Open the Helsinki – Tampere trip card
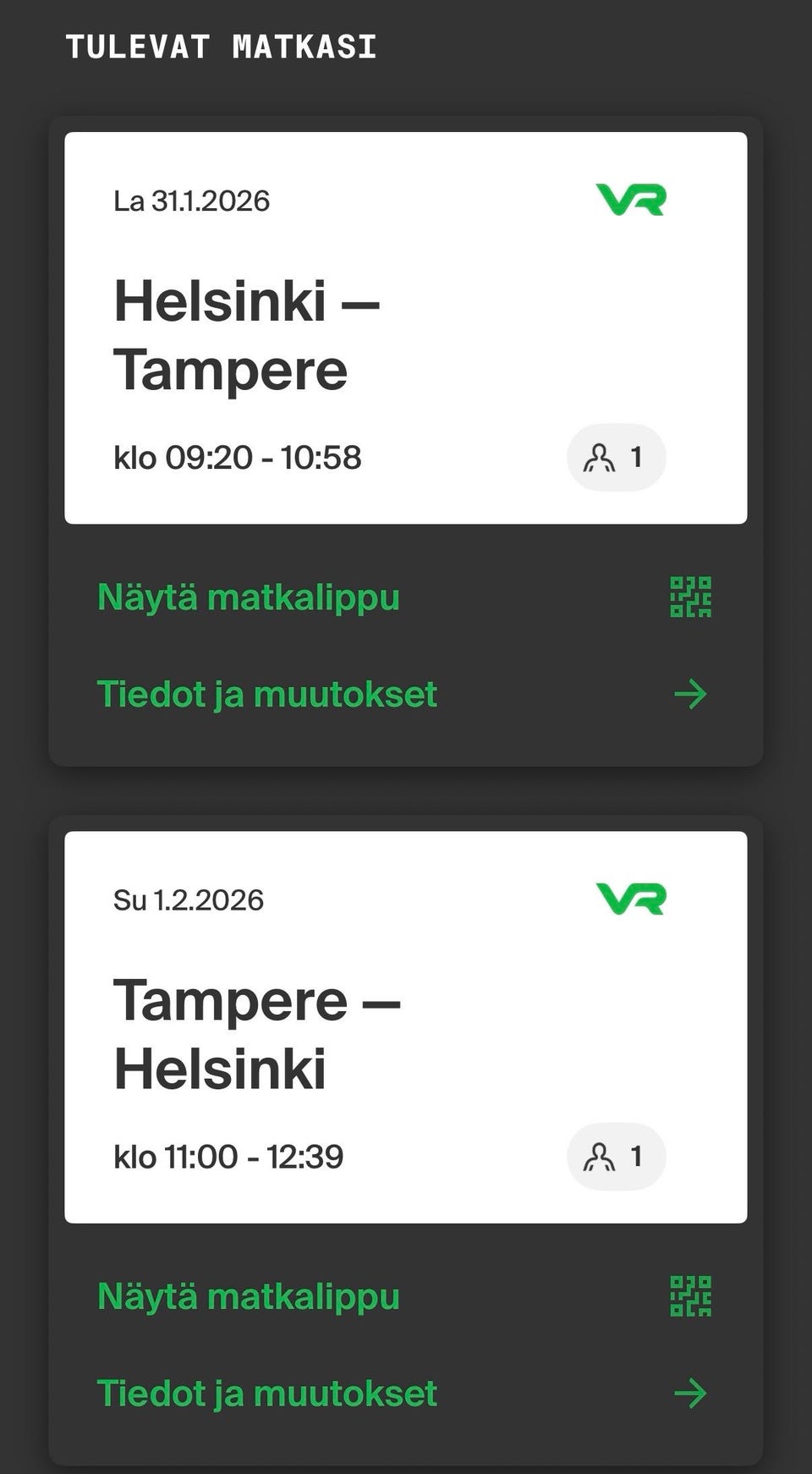 tap(405, 327)
